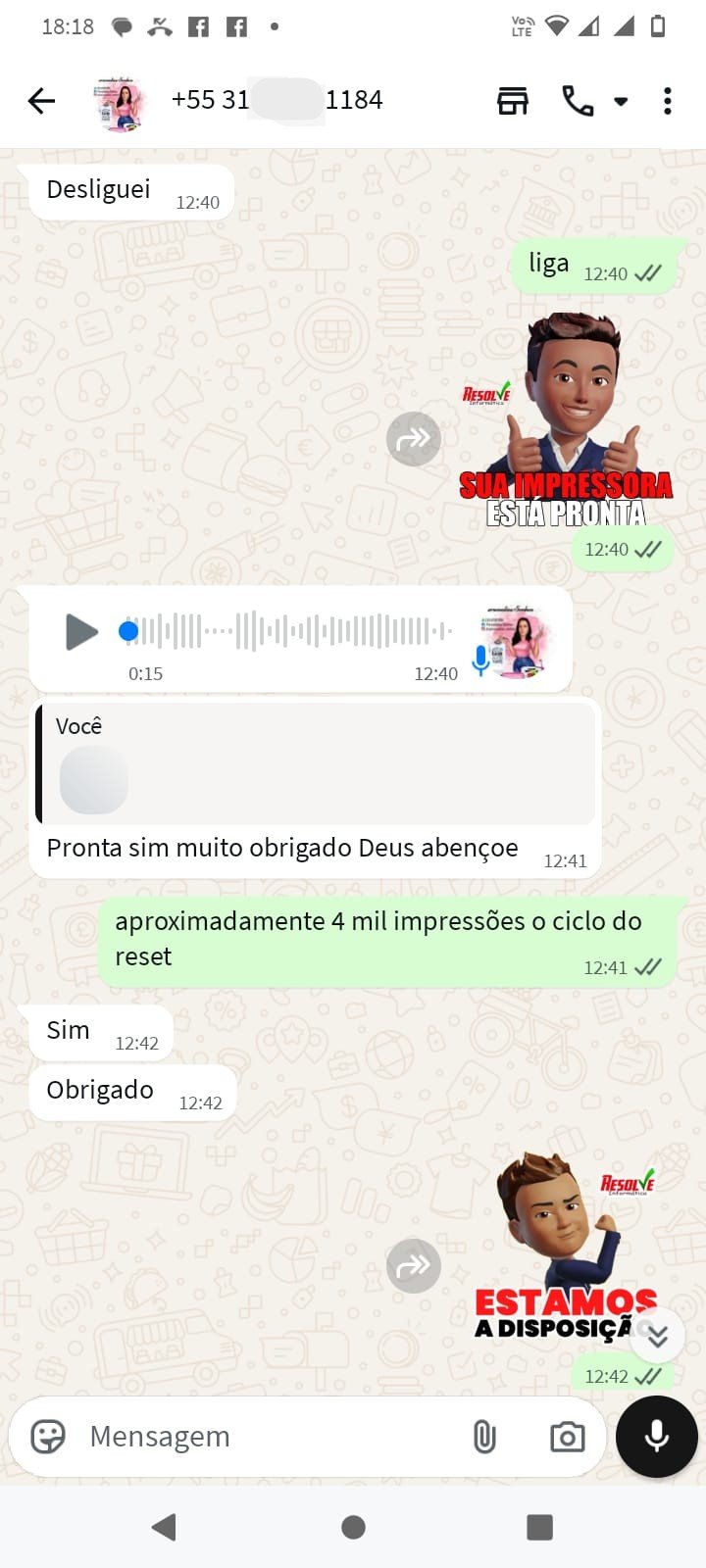
Task: Jump to the latest messages
Action: [657, 1335]
